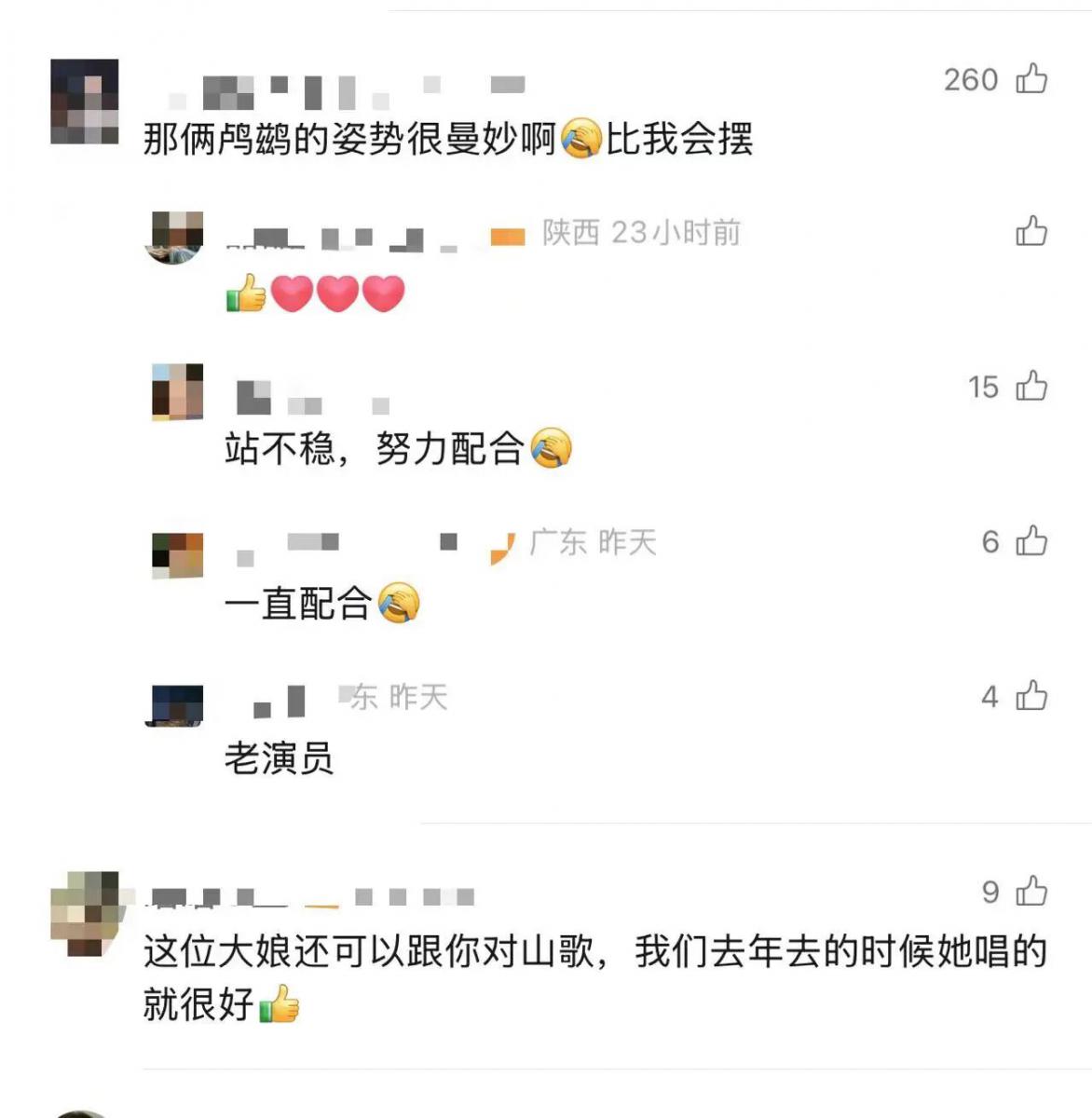
Task: Open avatar of 老演员 reply's author
Action: 176,703
